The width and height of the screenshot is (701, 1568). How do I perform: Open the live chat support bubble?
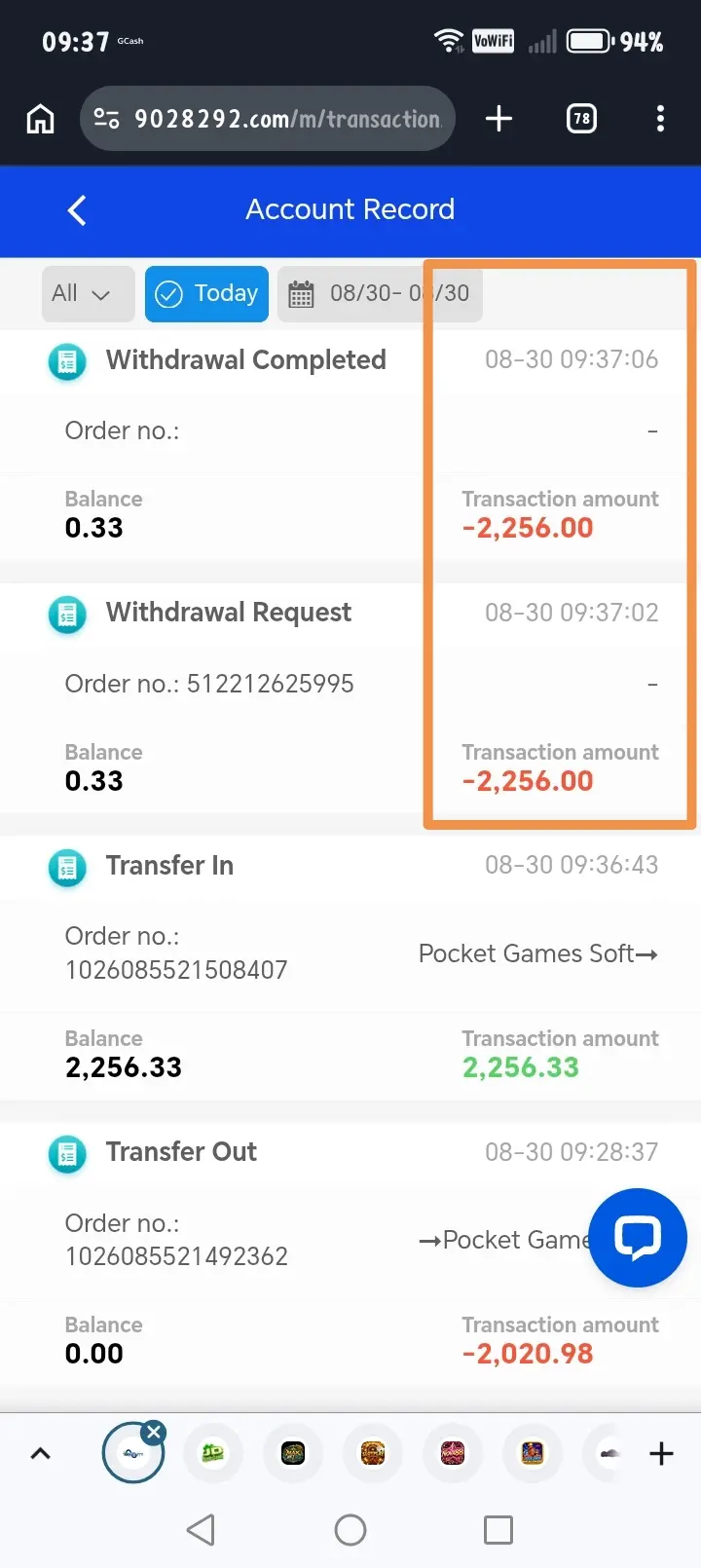coord(638,1238)
